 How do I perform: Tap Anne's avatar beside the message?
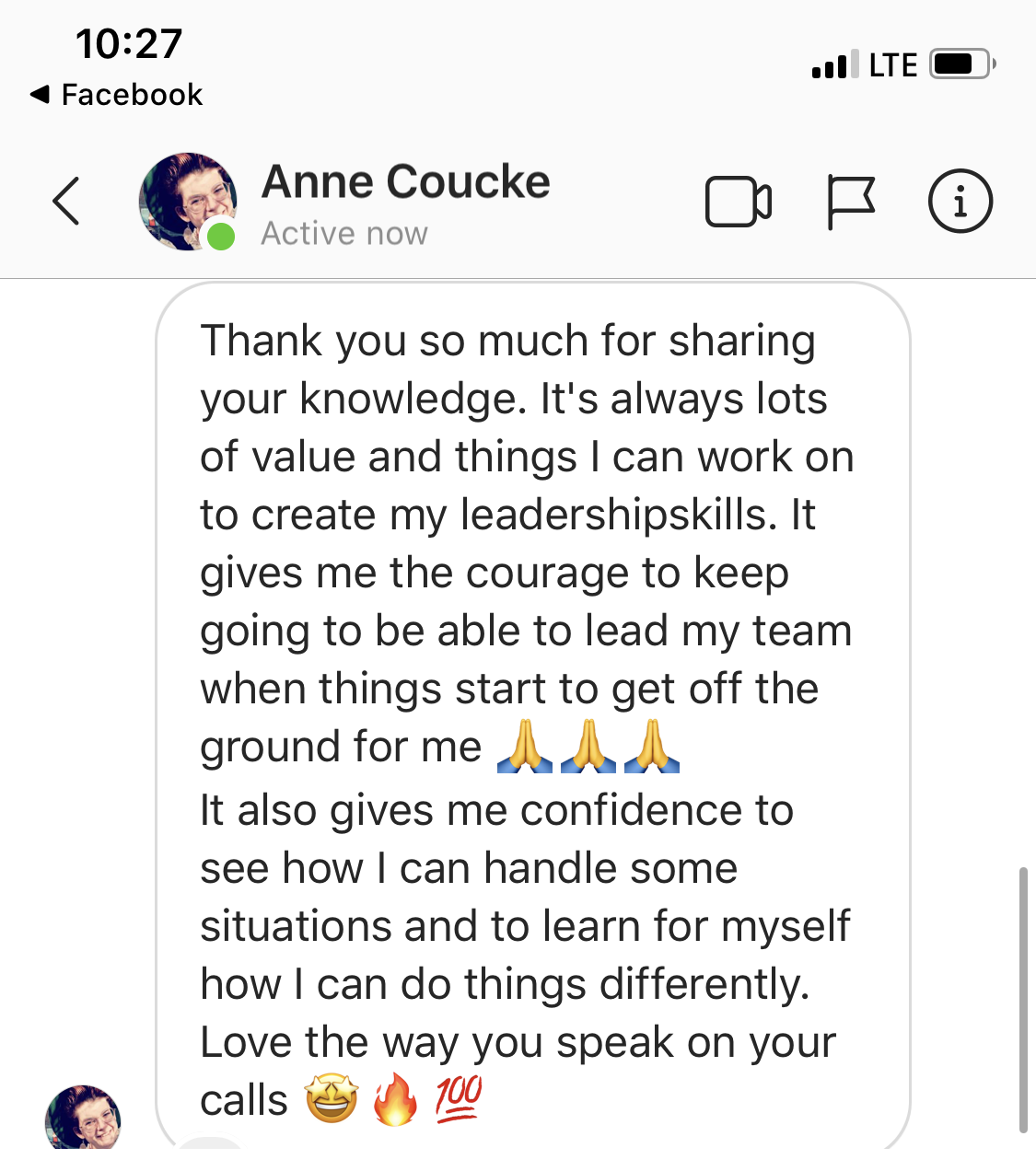tap(83, 1118)
